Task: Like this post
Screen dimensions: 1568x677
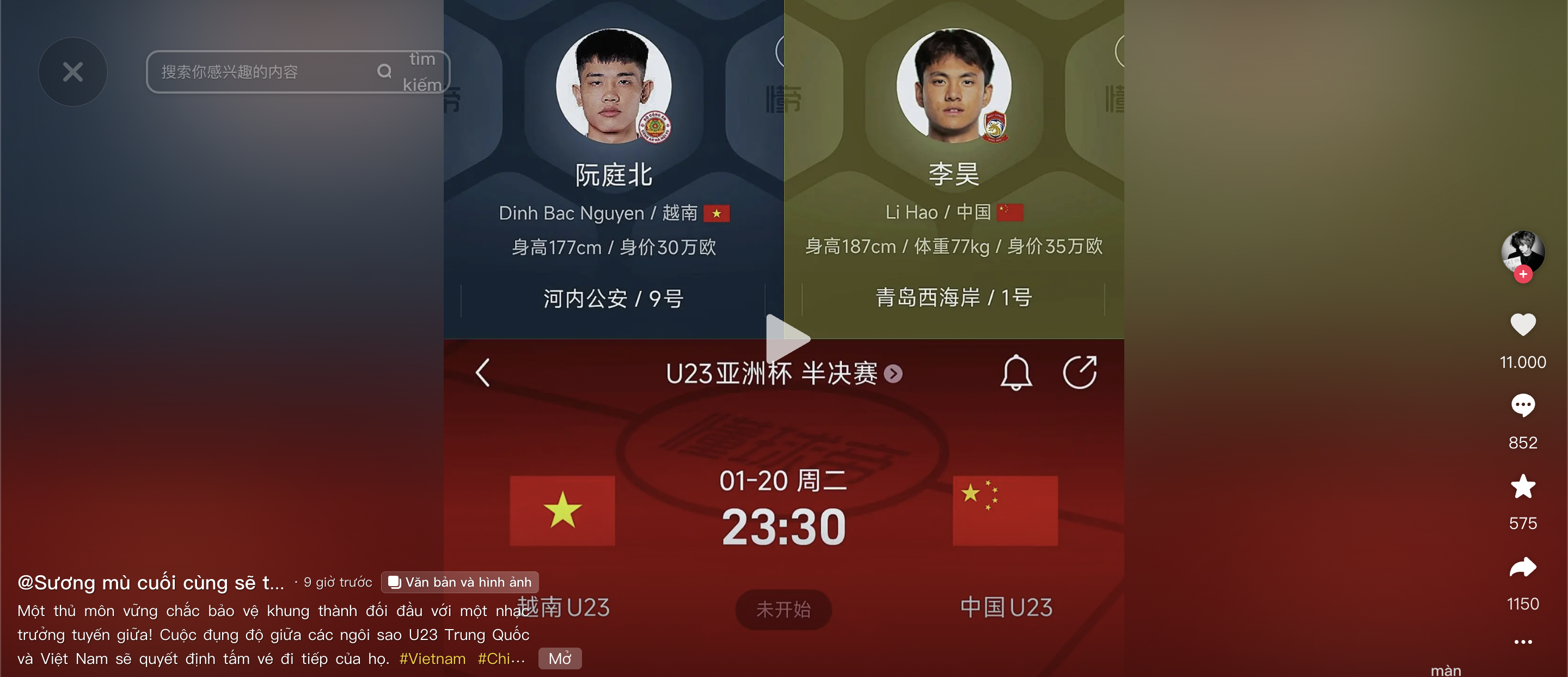Action: pos(1523,324)
